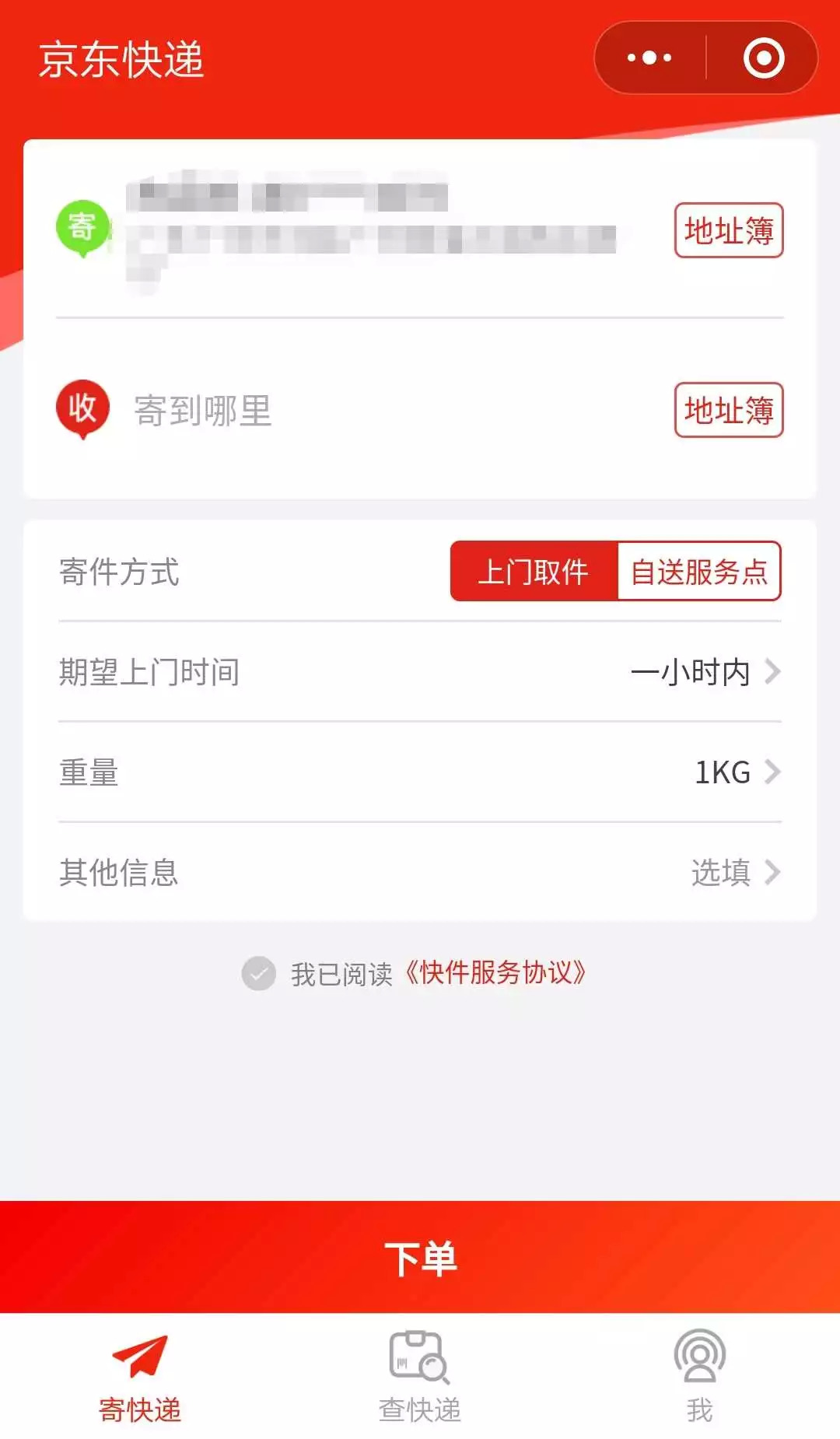
Task: Open address book for the sender (寄)
Action: pos(728,230)
